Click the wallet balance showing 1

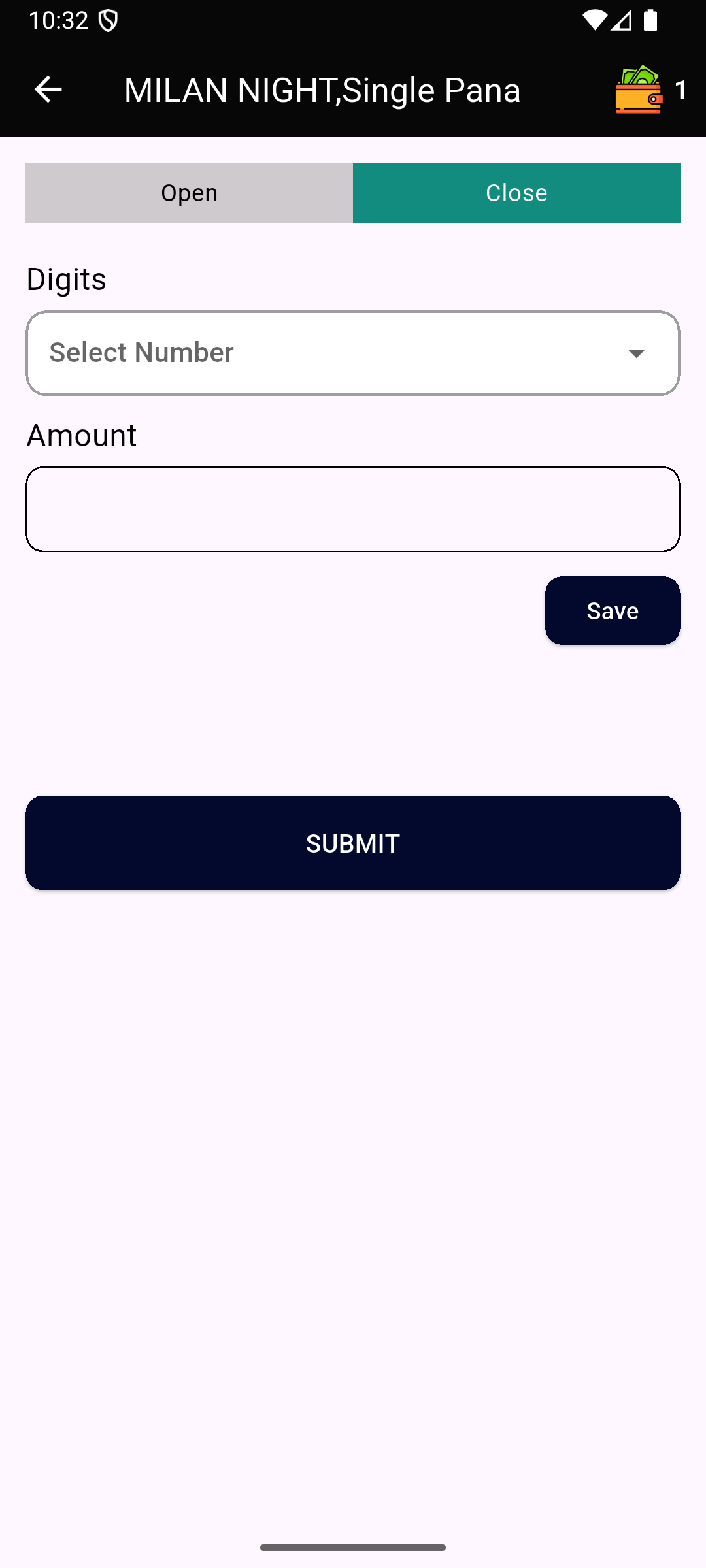click(x=681, y=91)
